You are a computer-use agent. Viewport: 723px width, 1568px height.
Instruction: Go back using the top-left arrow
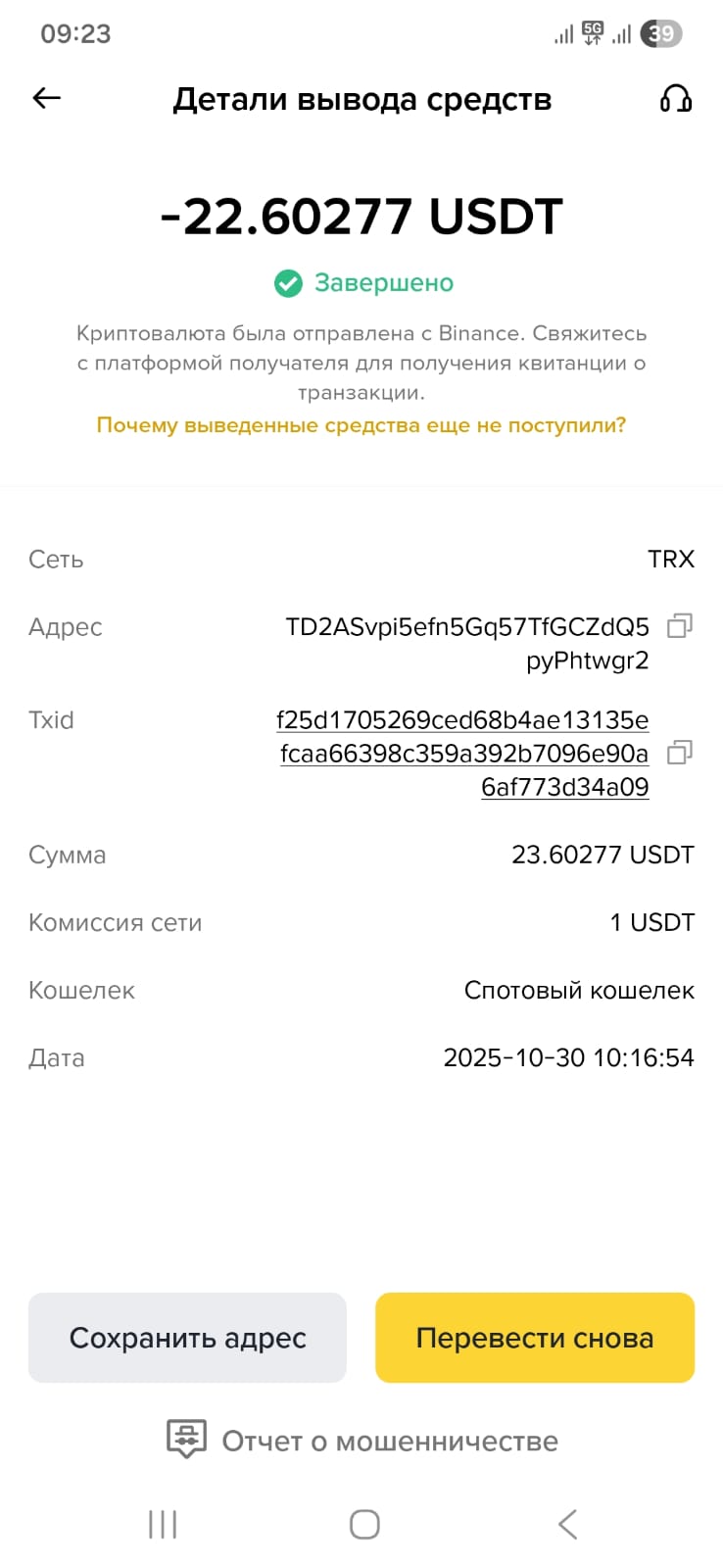(47, 98)
